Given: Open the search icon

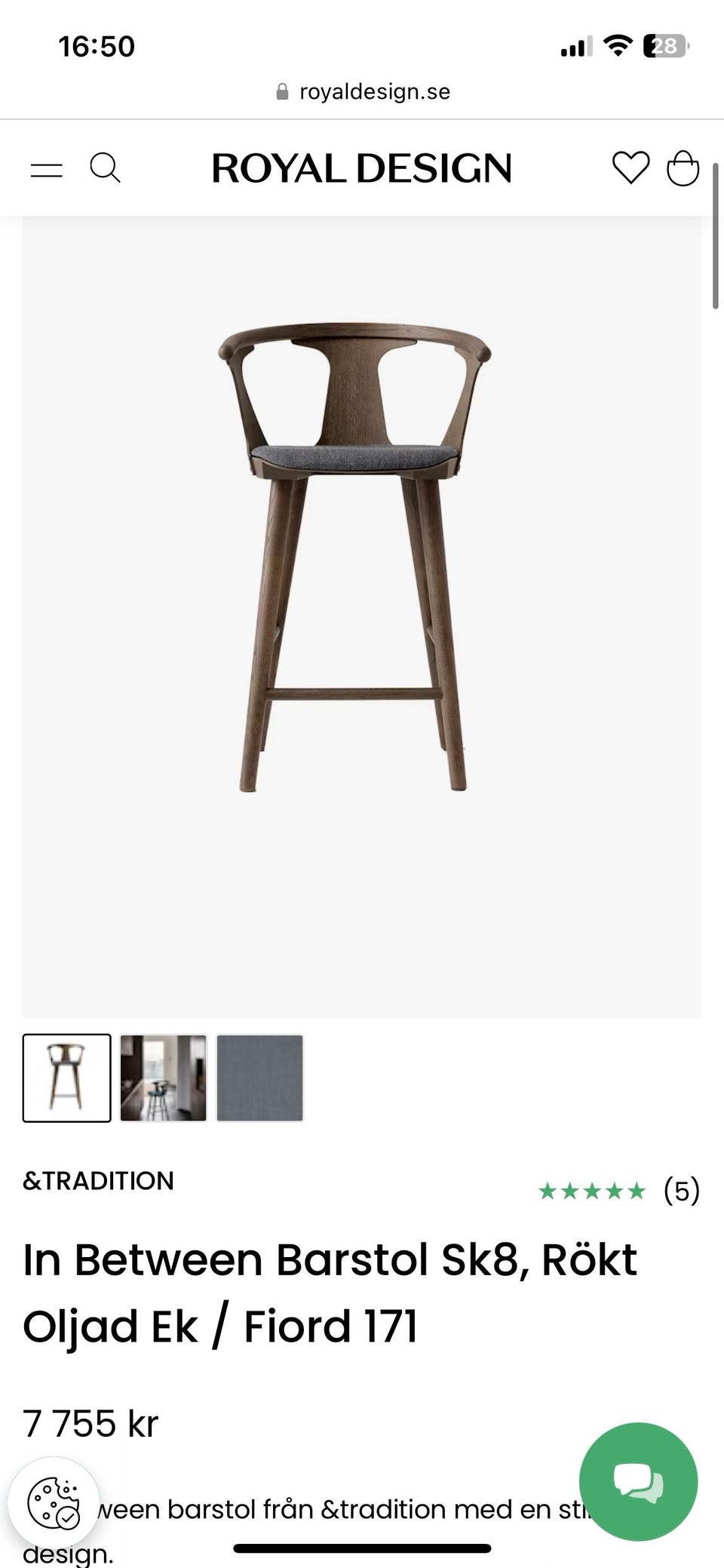Looking at the screenshot, I should click(x=105, y=168).
